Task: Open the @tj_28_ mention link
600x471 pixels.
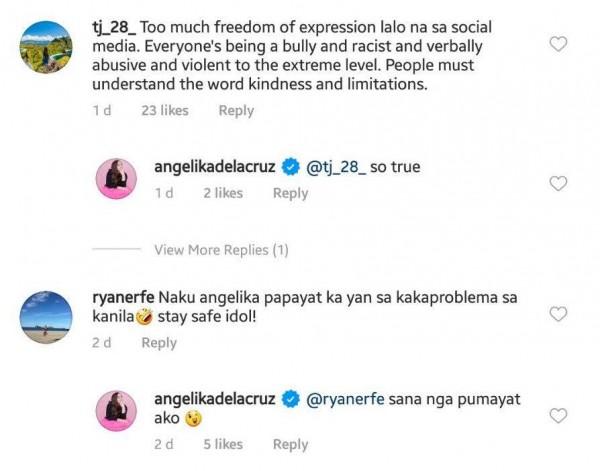Action: (x=335, y=167)
